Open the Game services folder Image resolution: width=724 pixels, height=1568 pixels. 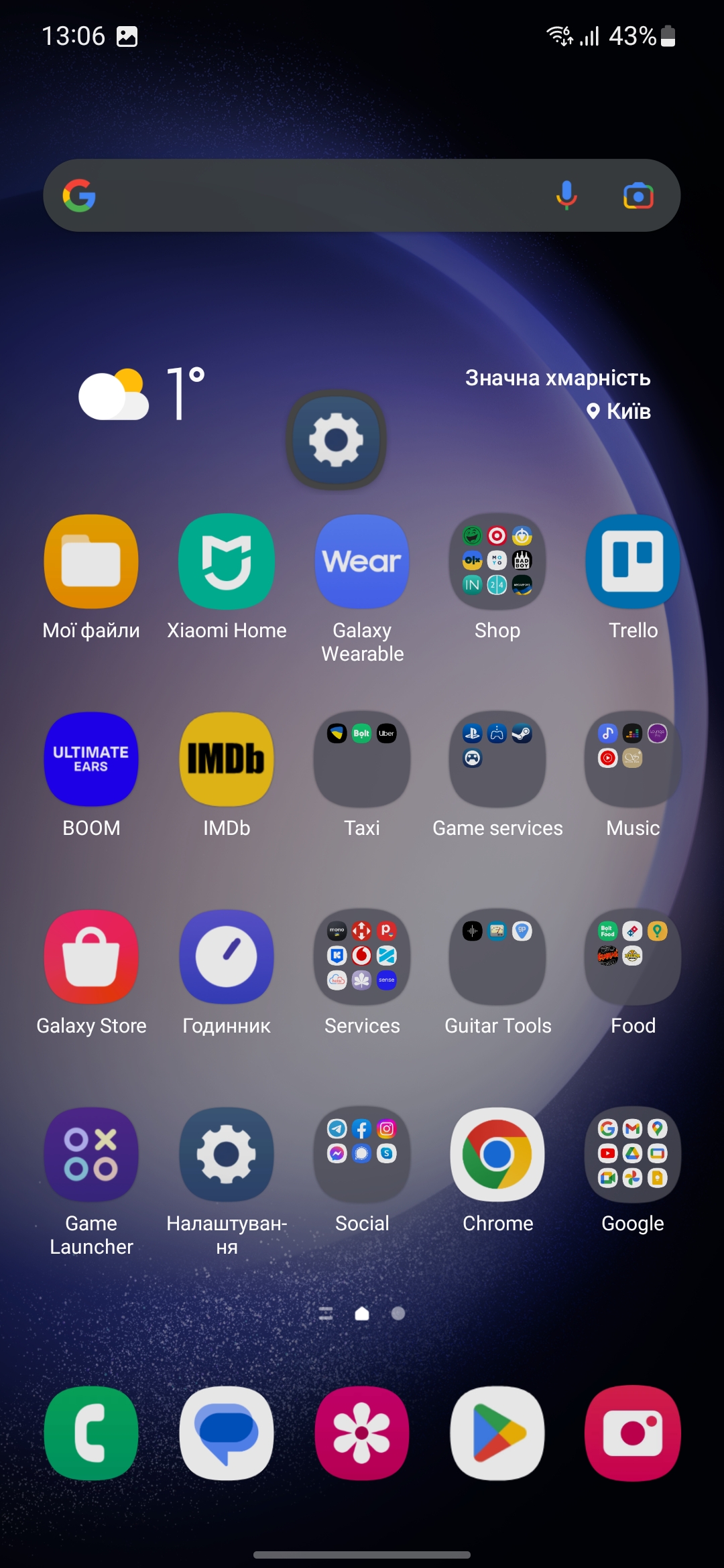(497, 759)
